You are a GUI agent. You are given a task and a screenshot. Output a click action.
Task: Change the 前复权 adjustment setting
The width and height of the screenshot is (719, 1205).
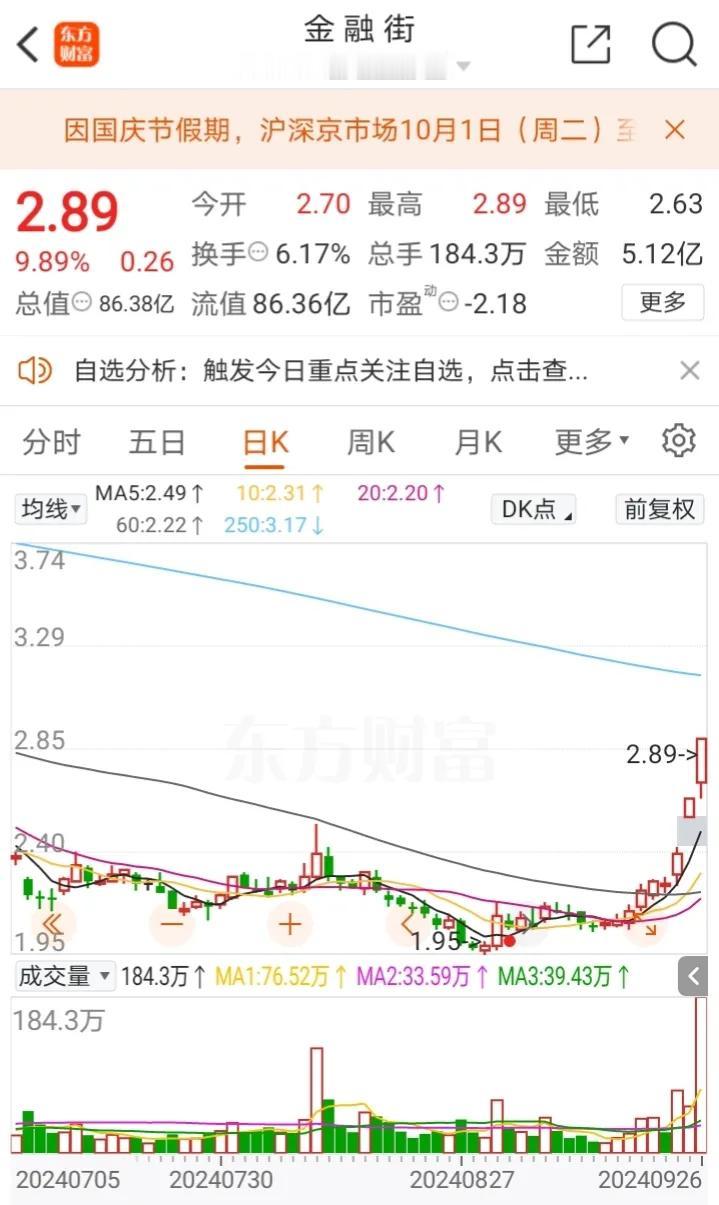click(659, 509)
